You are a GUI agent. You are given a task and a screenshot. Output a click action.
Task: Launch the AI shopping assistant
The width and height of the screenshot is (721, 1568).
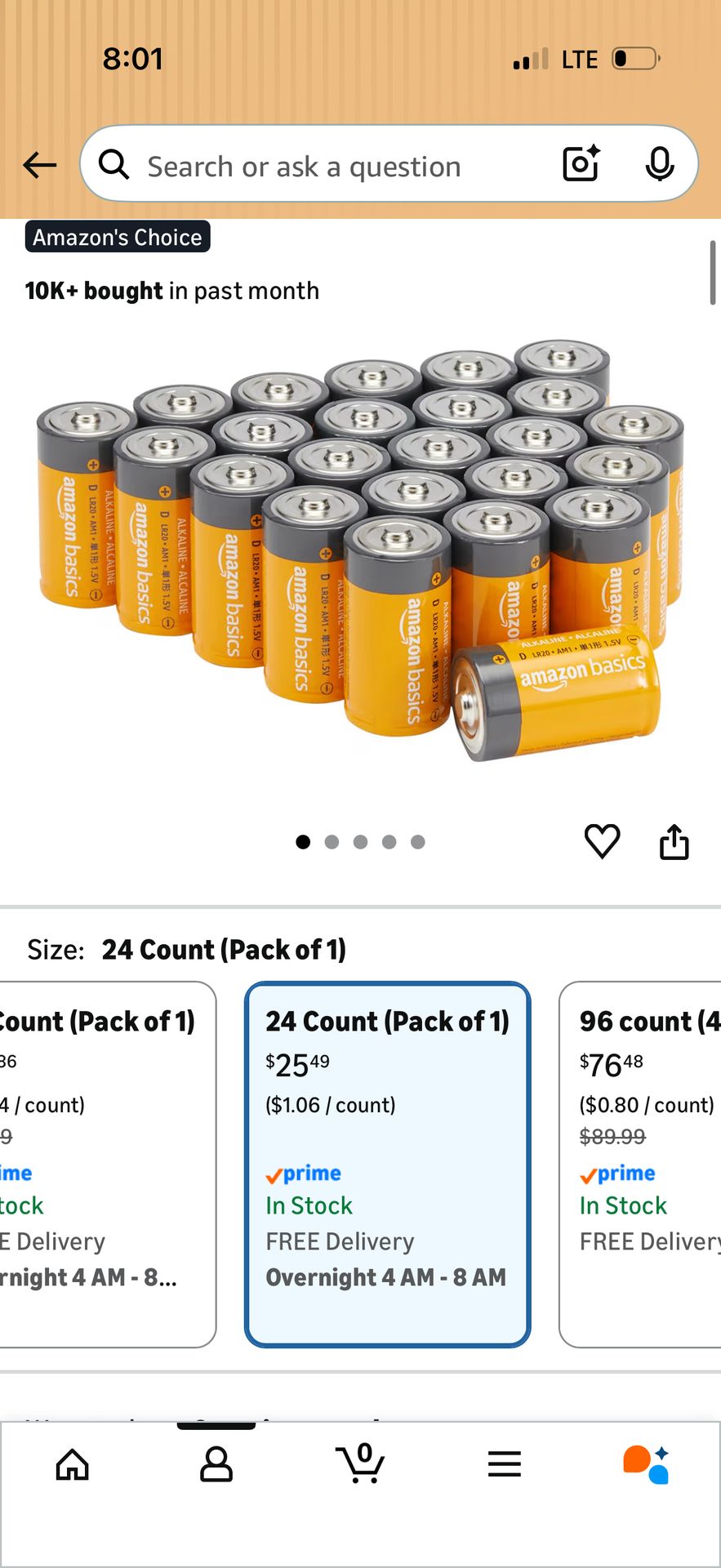click(647, 1464)
